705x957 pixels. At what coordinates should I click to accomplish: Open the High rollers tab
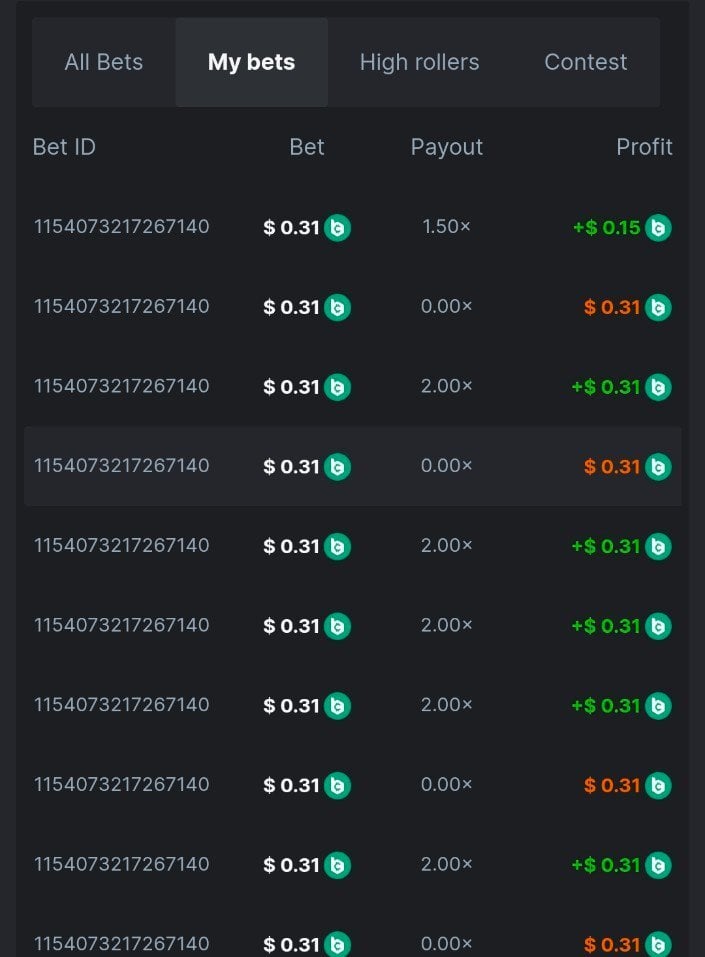coord(419,62)
